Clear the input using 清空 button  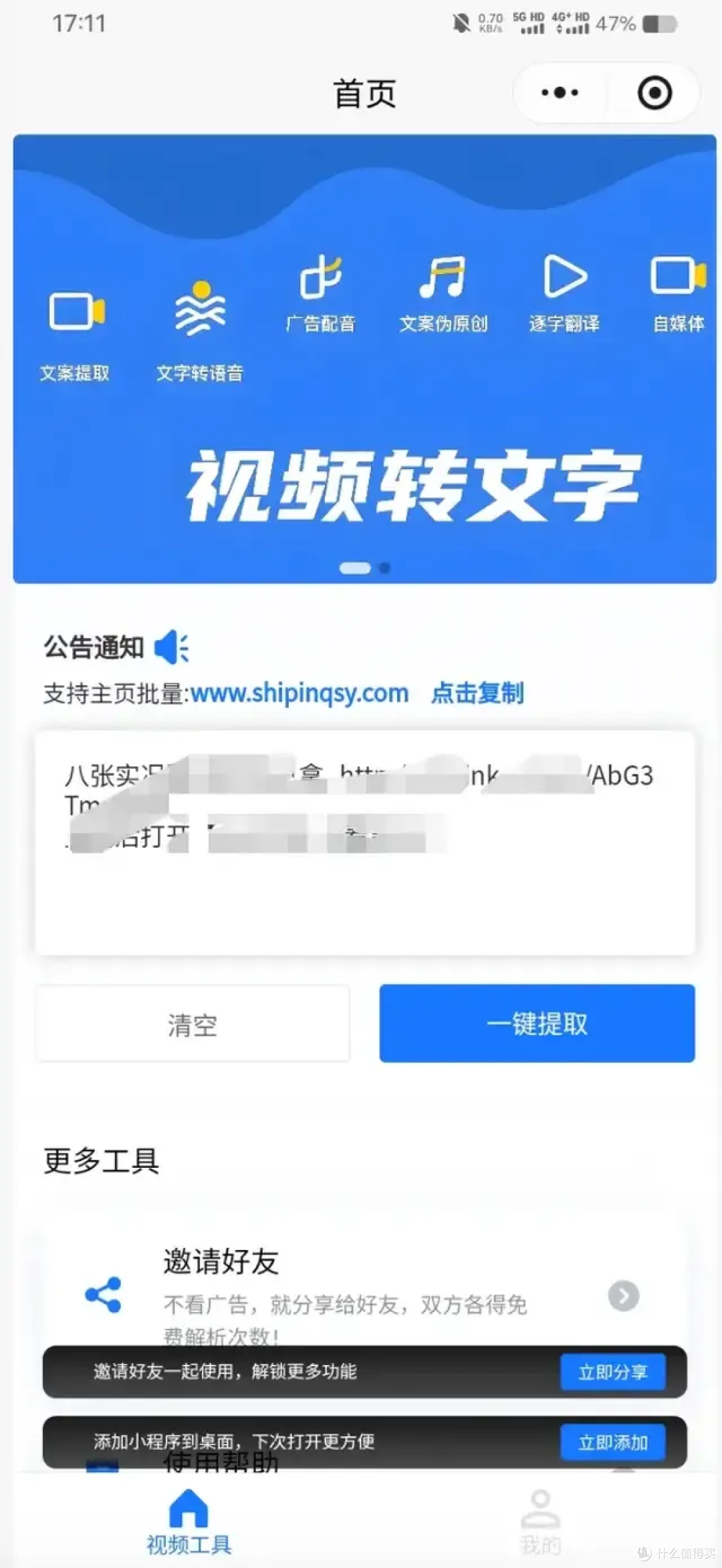click(x=193, y=1024)
